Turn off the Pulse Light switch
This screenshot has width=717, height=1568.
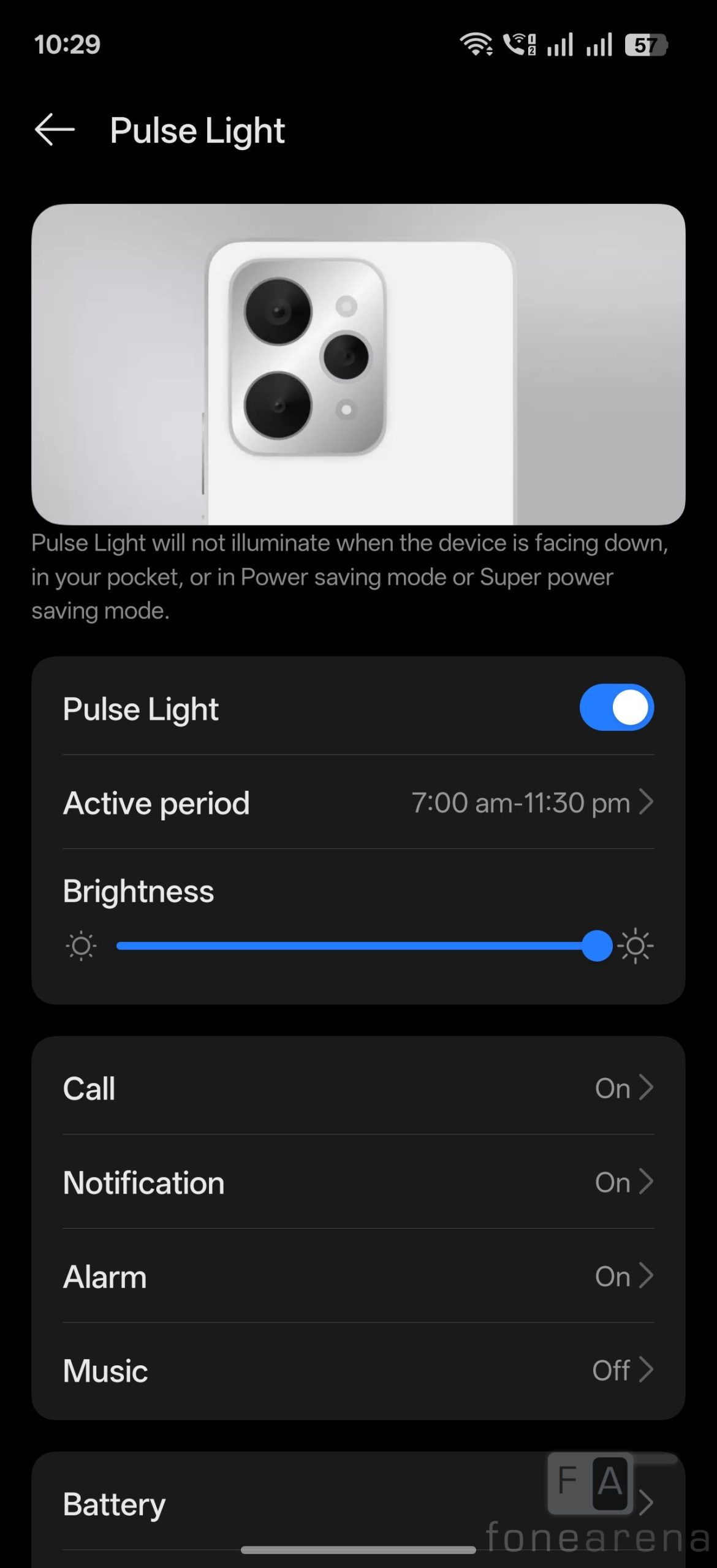point(616,707)
